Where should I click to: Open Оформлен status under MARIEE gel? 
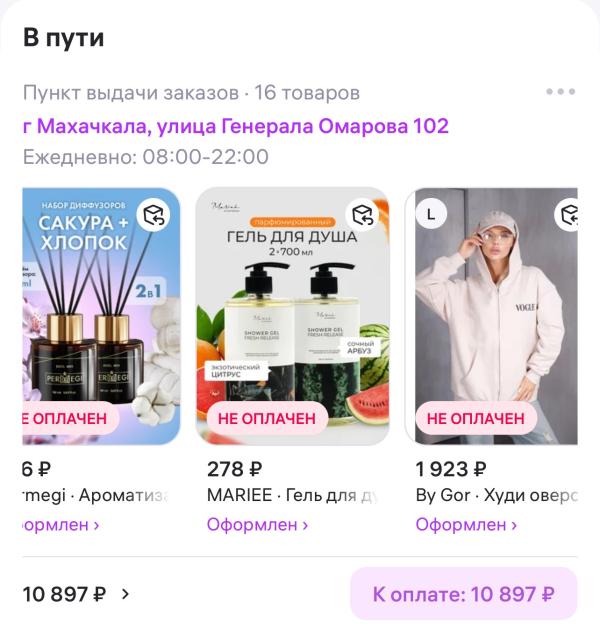257,524
